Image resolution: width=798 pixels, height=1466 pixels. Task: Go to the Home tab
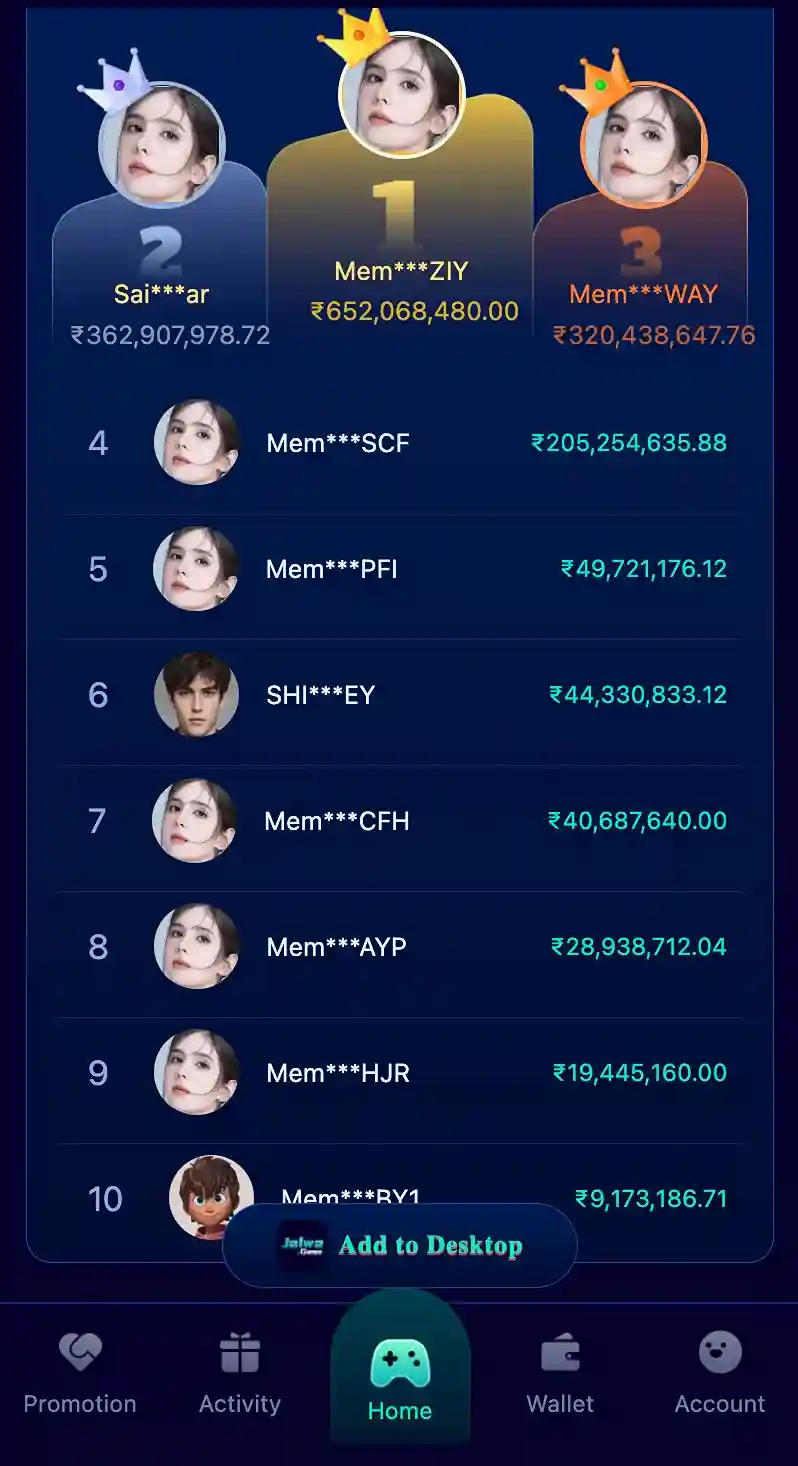[400, 1380]
